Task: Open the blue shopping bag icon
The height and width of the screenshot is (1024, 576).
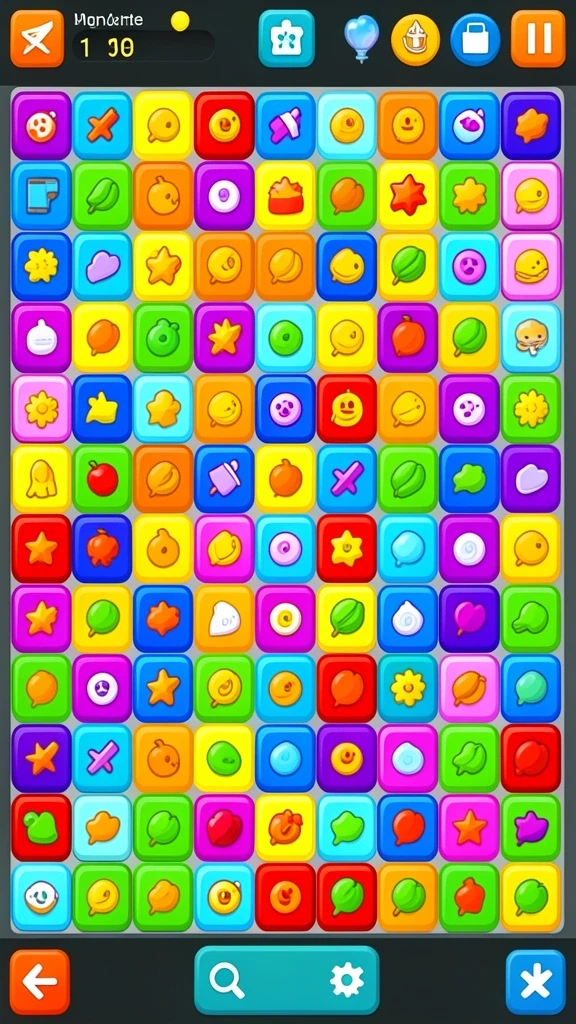Action: click(x=475, y=40)
